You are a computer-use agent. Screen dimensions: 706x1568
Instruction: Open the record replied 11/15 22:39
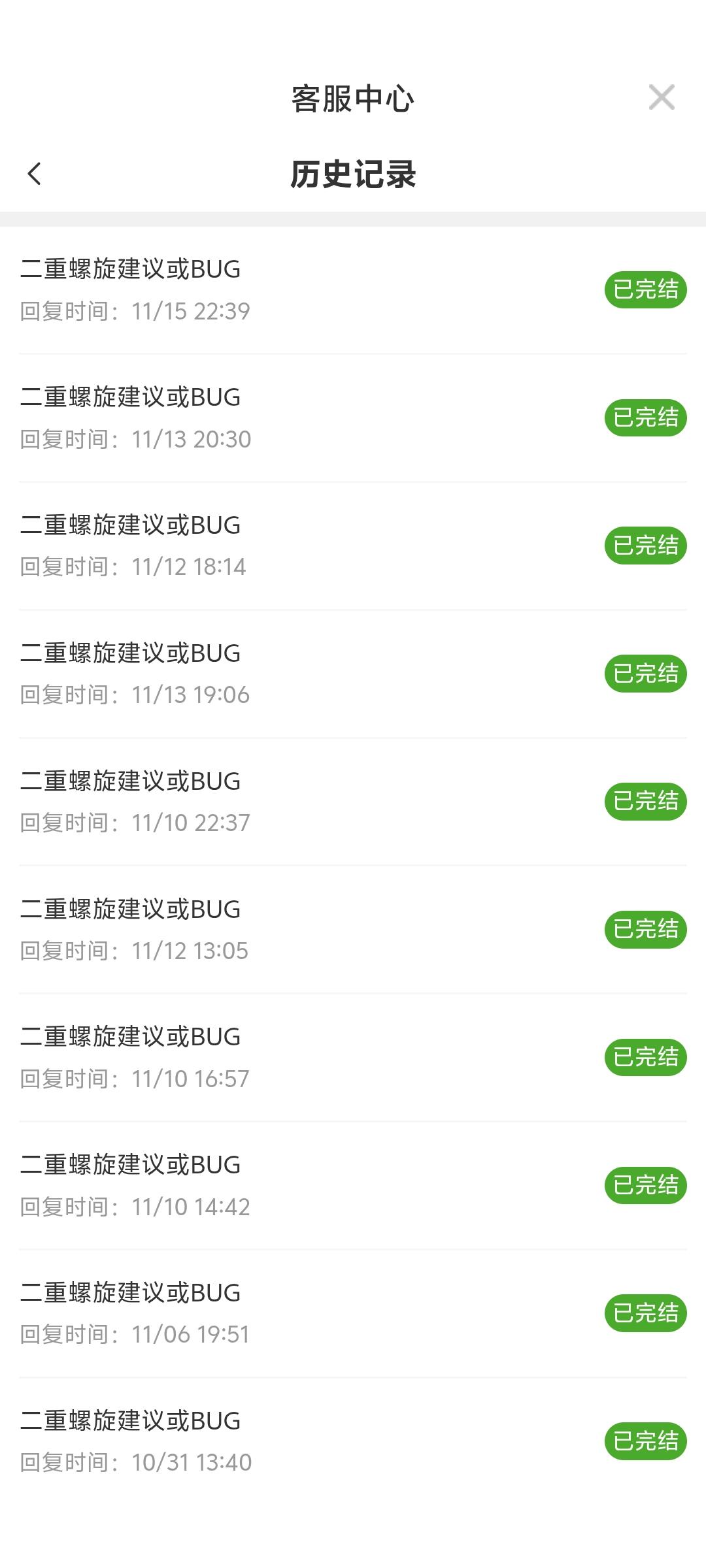(353, 289)
